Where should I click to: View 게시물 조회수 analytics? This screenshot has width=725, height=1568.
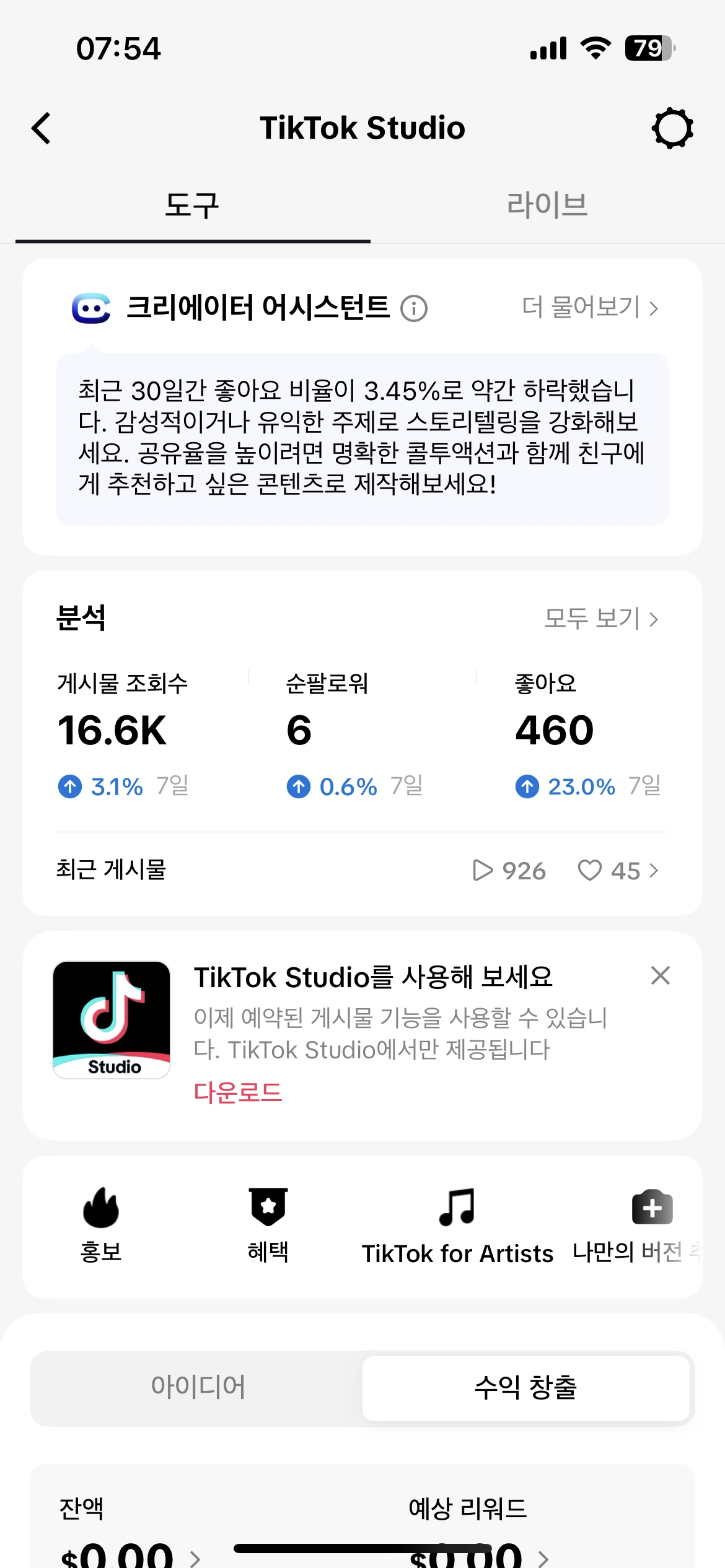coord(123,731)
